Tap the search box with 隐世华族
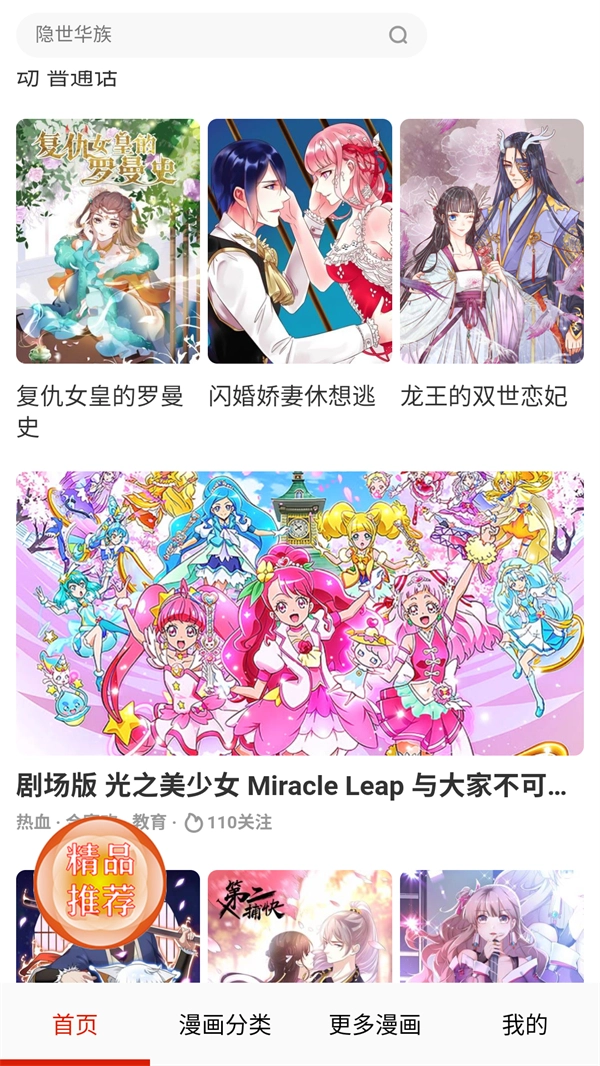The image size is (600, 1066). click(x=200, y=35)
